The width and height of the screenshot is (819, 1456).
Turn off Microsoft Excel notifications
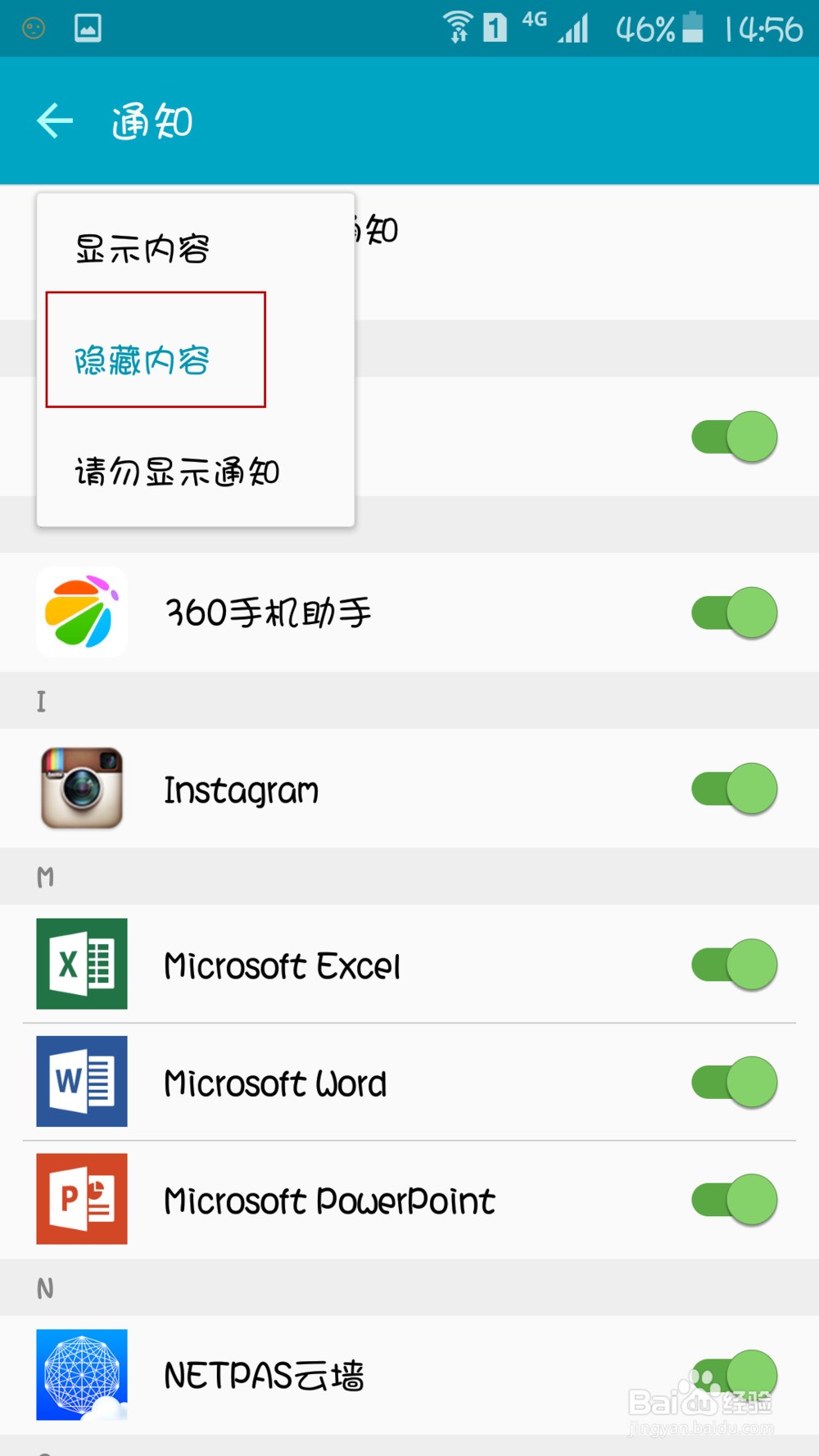click(735, 965)
